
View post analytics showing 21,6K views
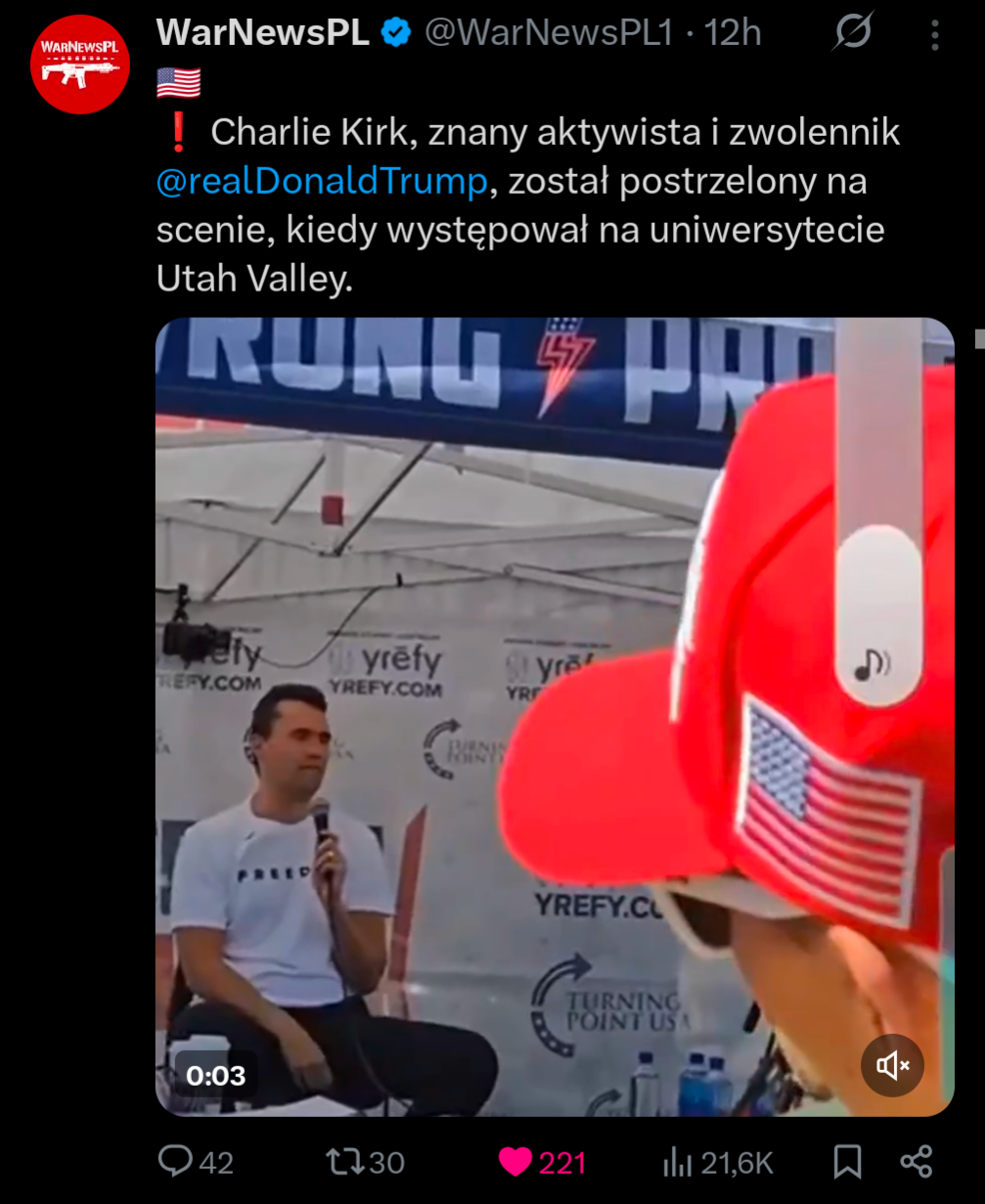(718, 1162)
